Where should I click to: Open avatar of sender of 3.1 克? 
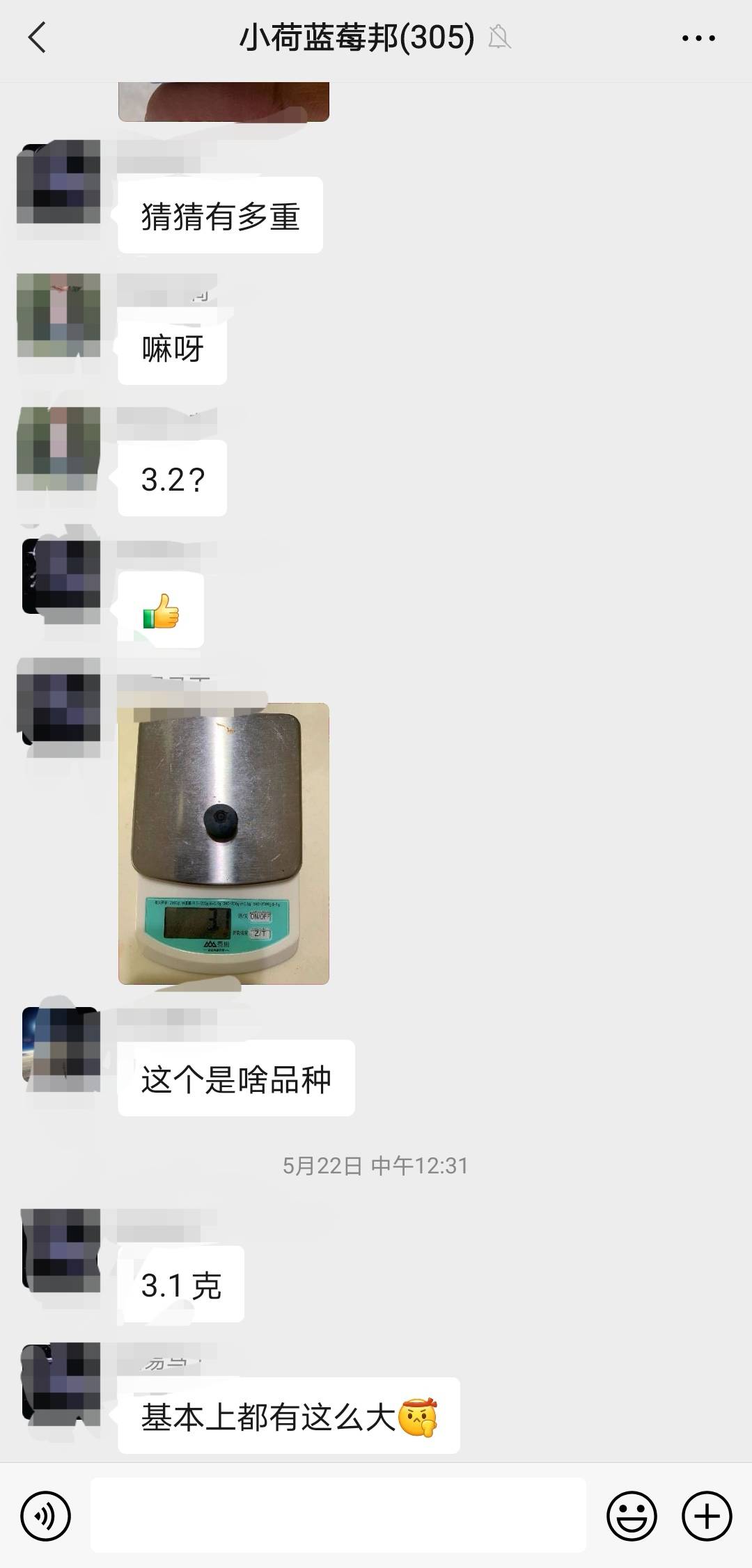[x=60, y=1251]
